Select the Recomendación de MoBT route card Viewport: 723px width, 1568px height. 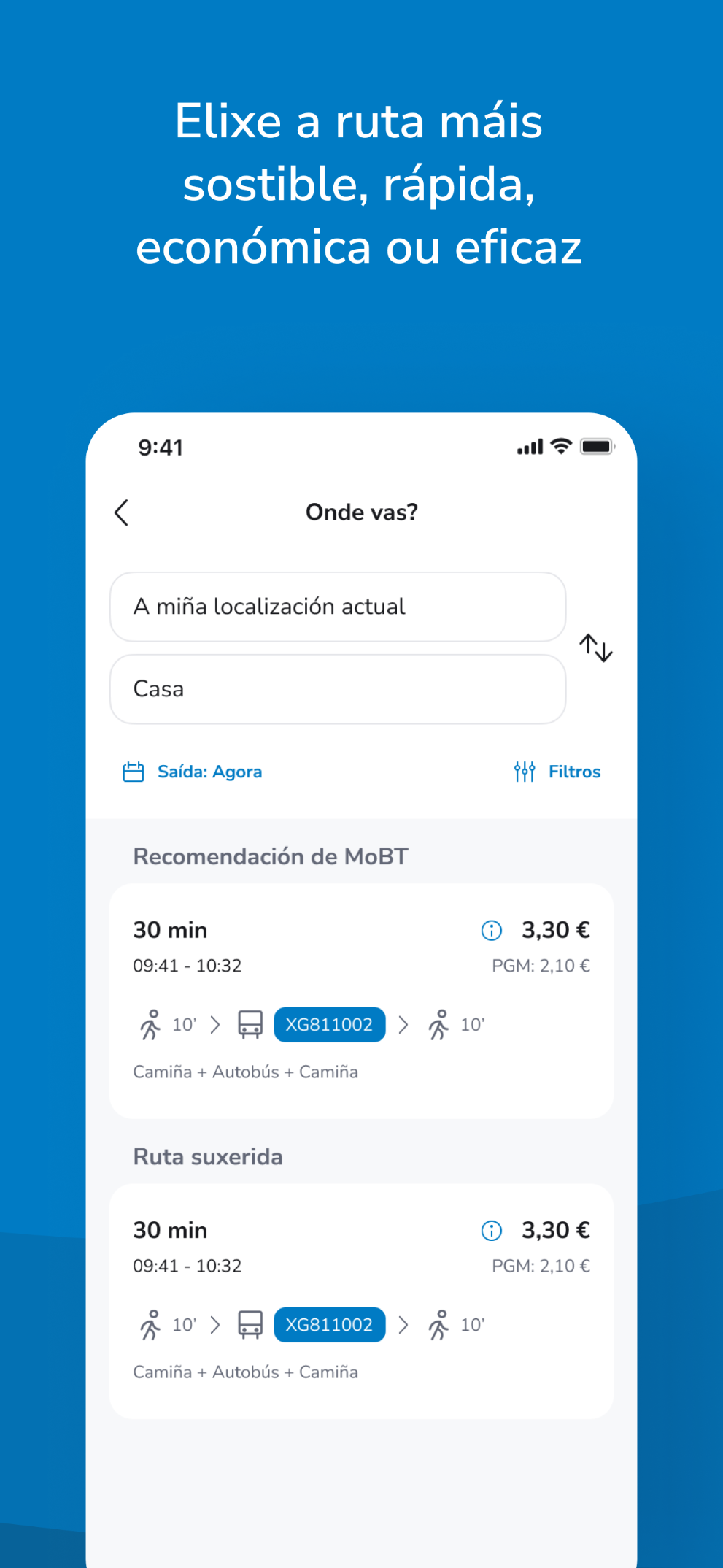360,1000
